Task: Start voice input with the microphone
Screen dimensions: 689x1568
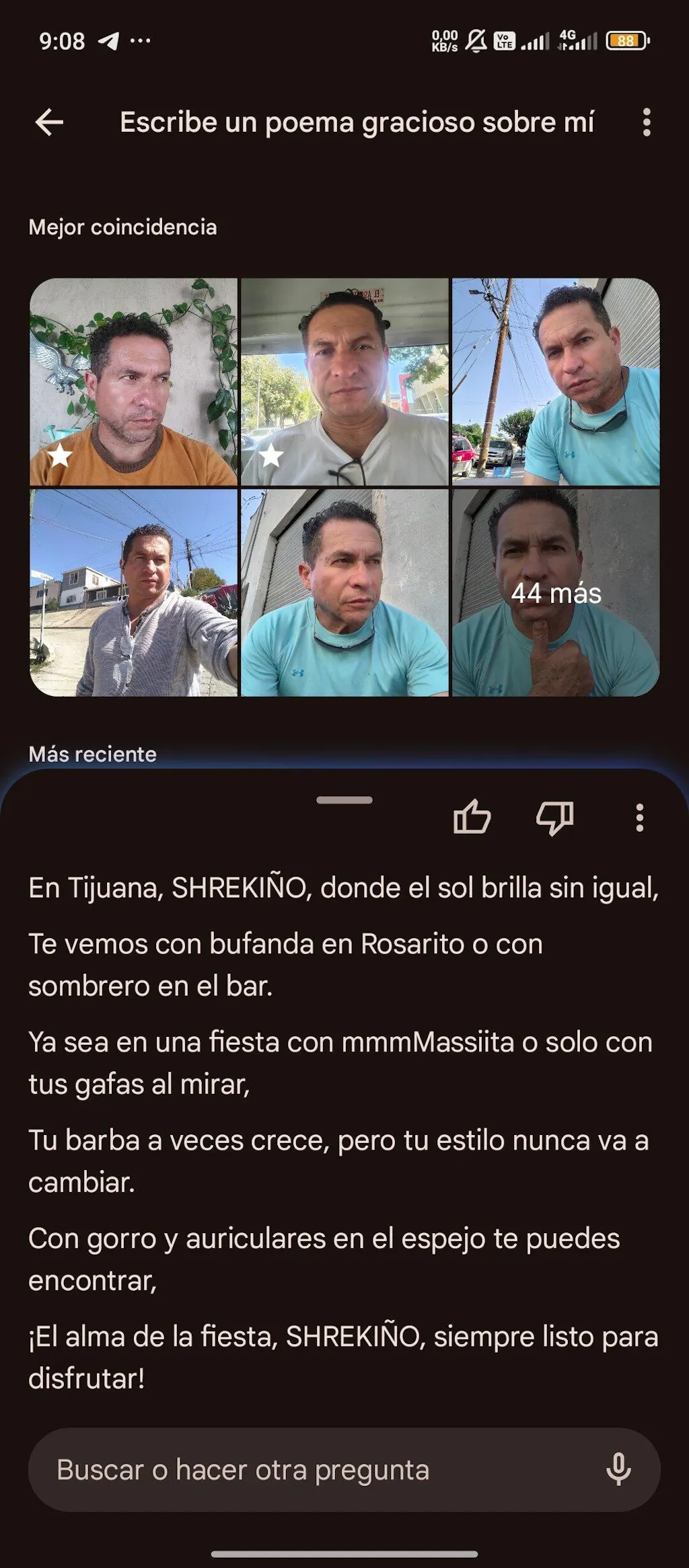Action: (618, 1471)
